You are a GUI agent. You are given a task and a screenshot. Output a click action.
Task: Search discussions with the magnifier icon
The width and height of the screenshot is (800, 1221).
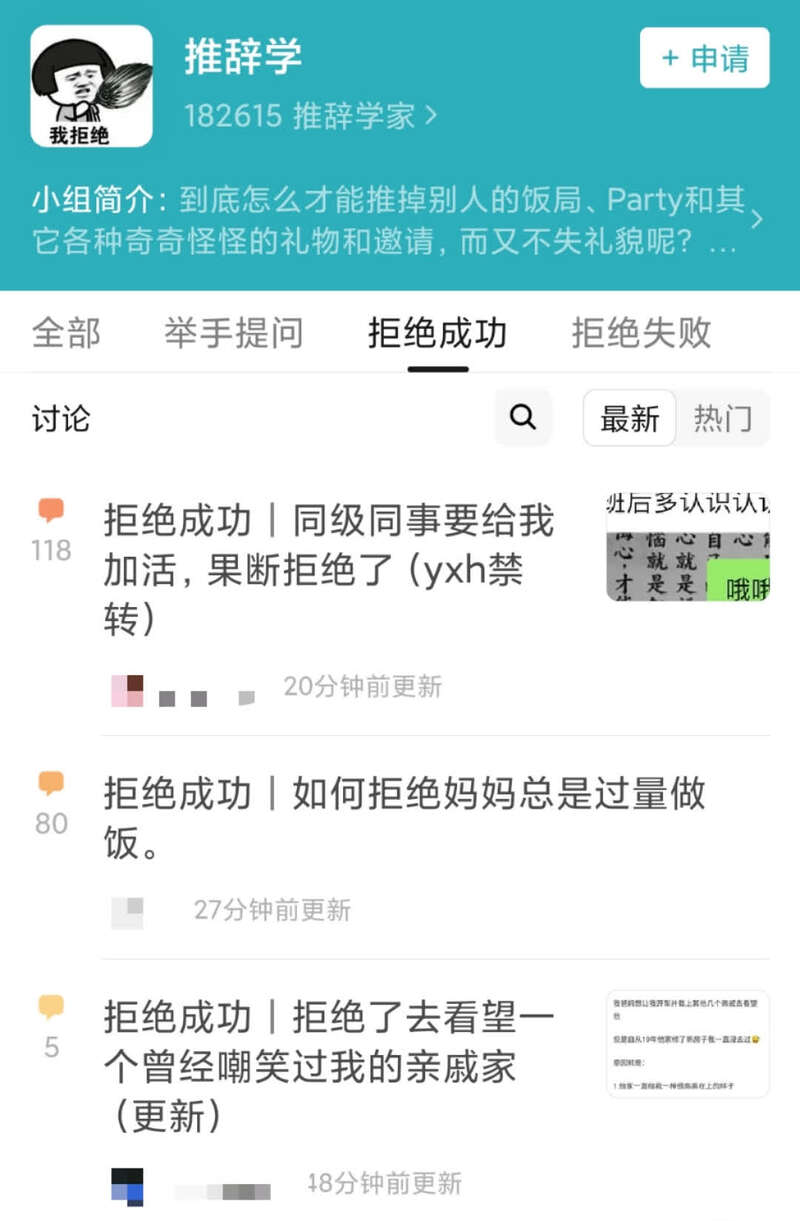coord(523,418)
